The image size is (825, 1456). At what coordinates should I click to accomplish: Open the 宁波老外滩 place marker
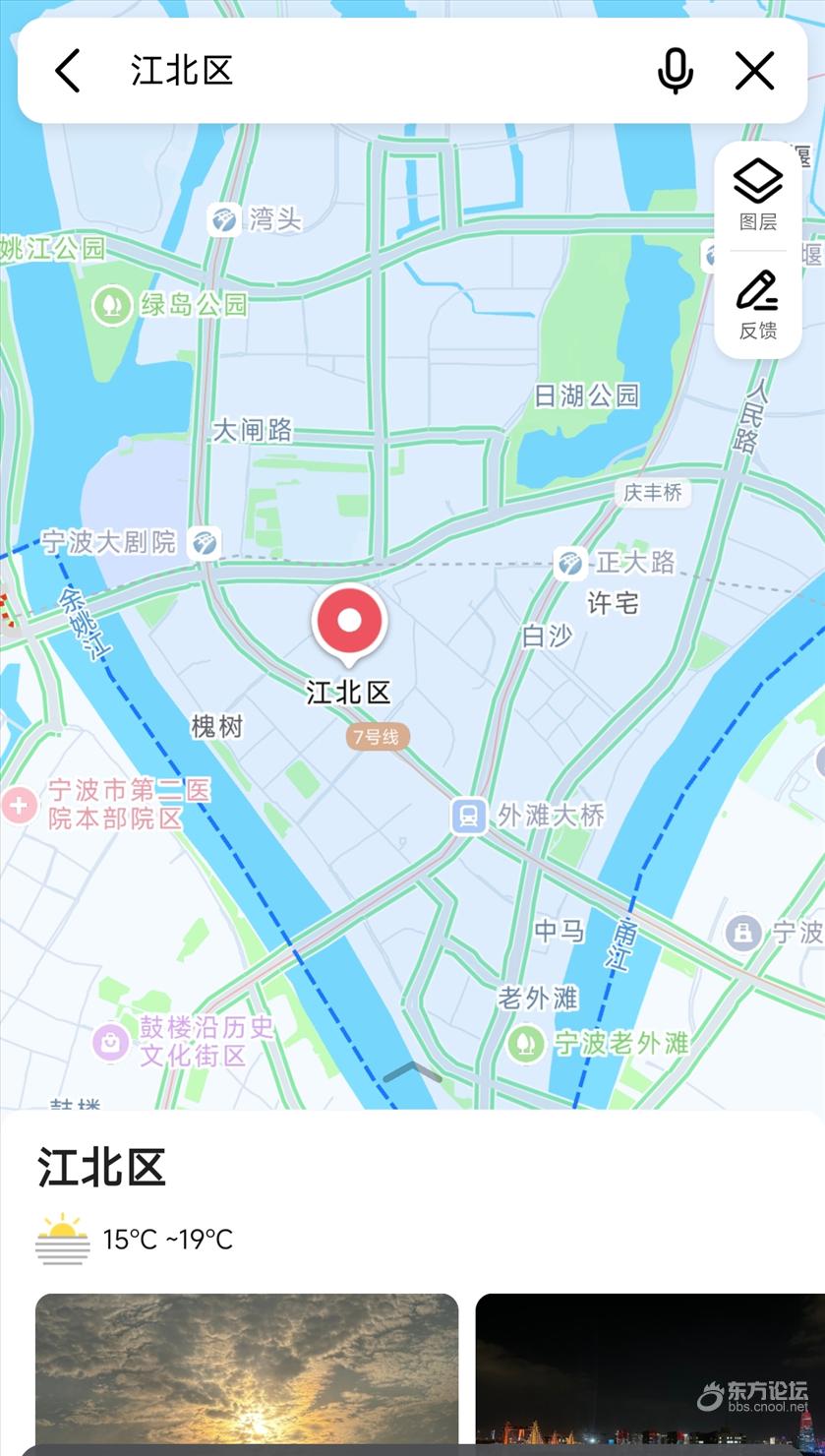526,1043
